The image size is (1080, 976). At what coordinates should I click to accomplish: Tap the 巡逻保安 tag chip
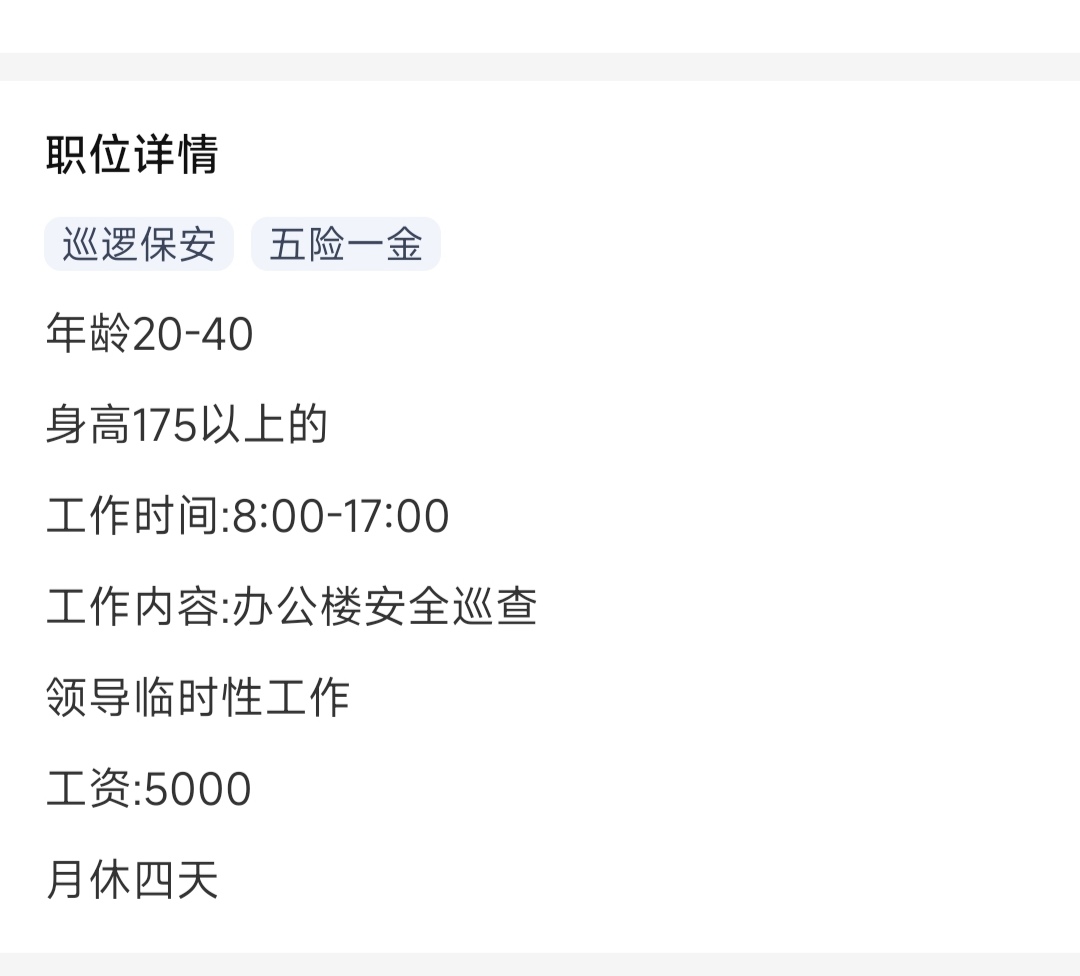(139, 245)
